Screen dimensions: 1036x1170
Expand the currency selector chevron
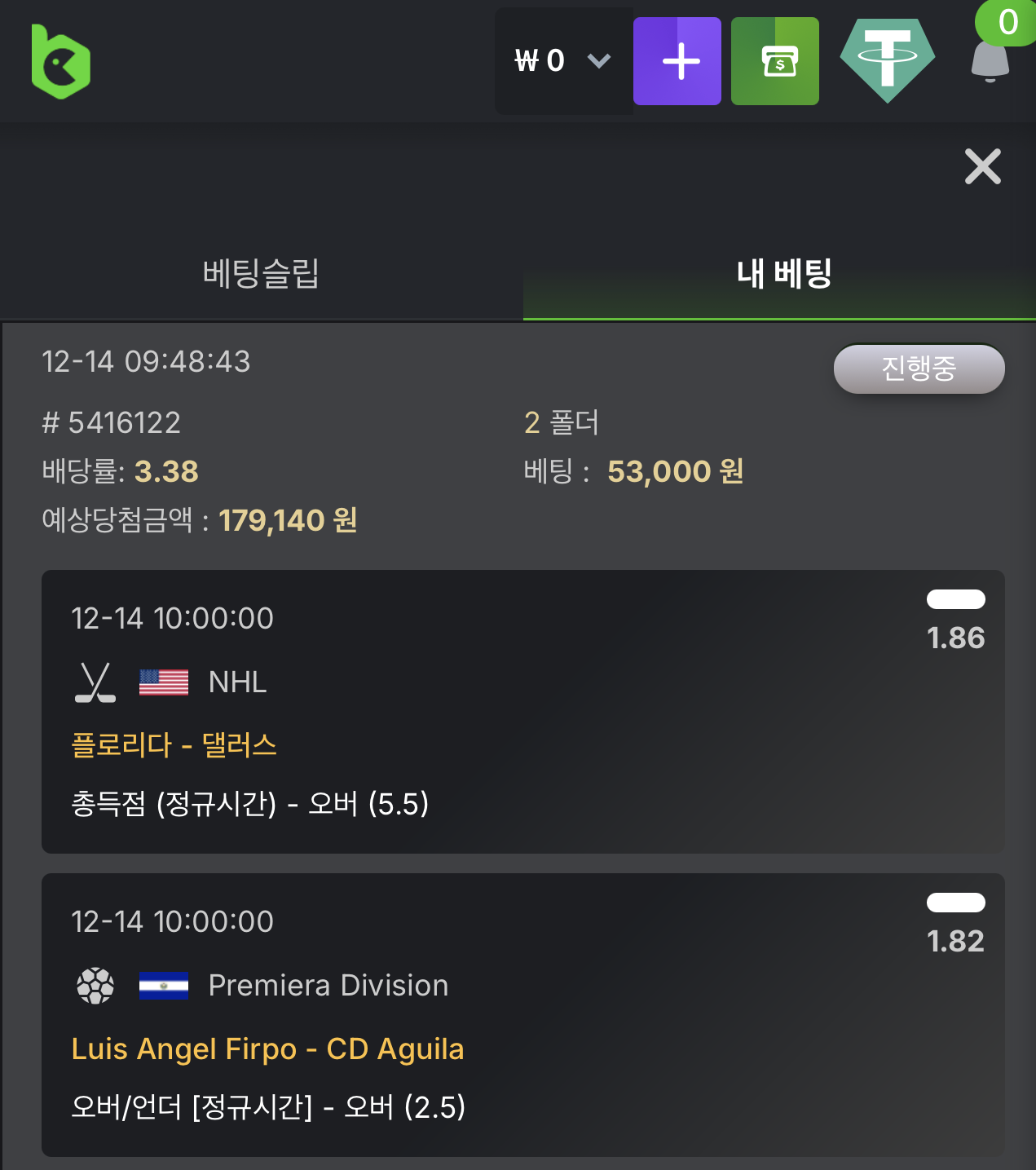tap(600, 60)
